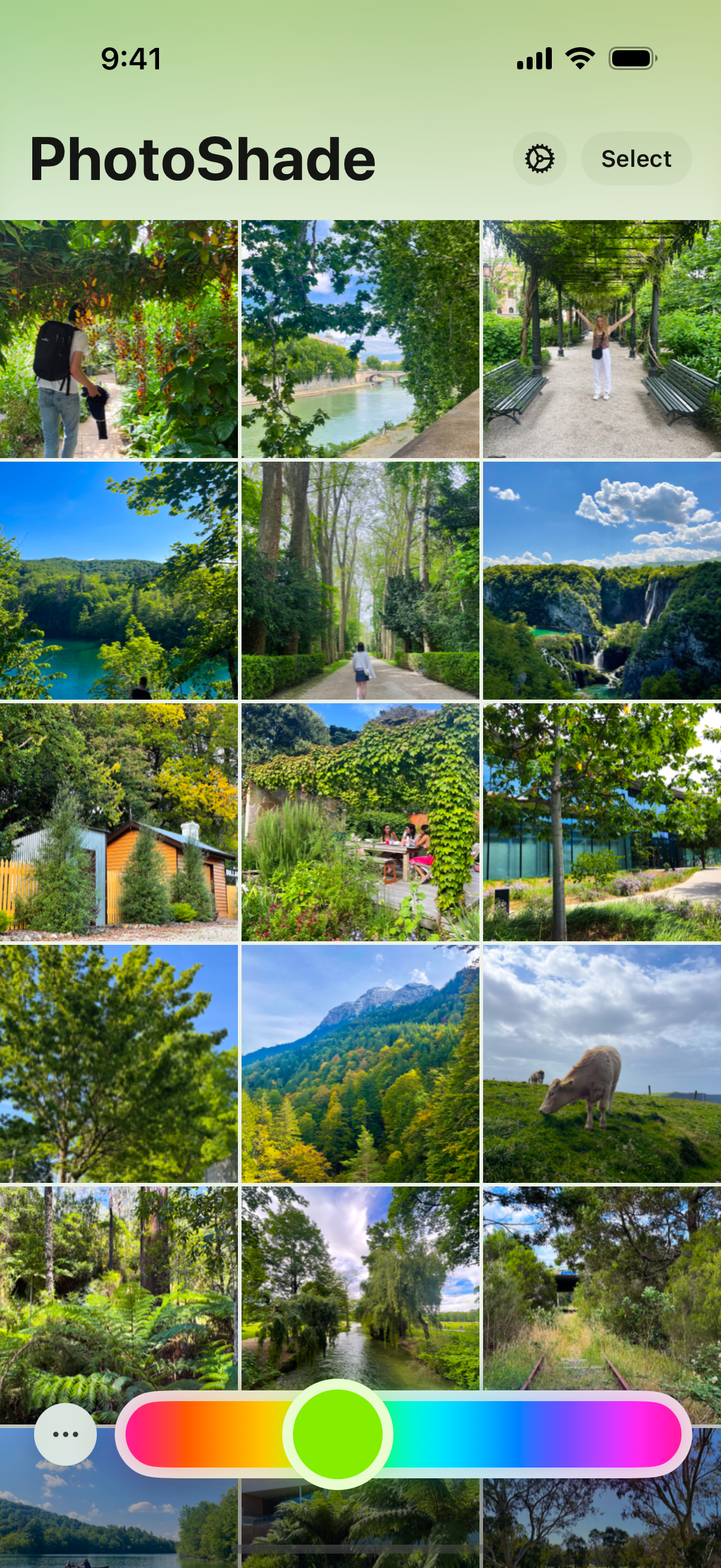Image resolution: width=721 pixels, height=1568 pixels.
Task: Open the river and bridge photo
Action: (x=360, y=339)
